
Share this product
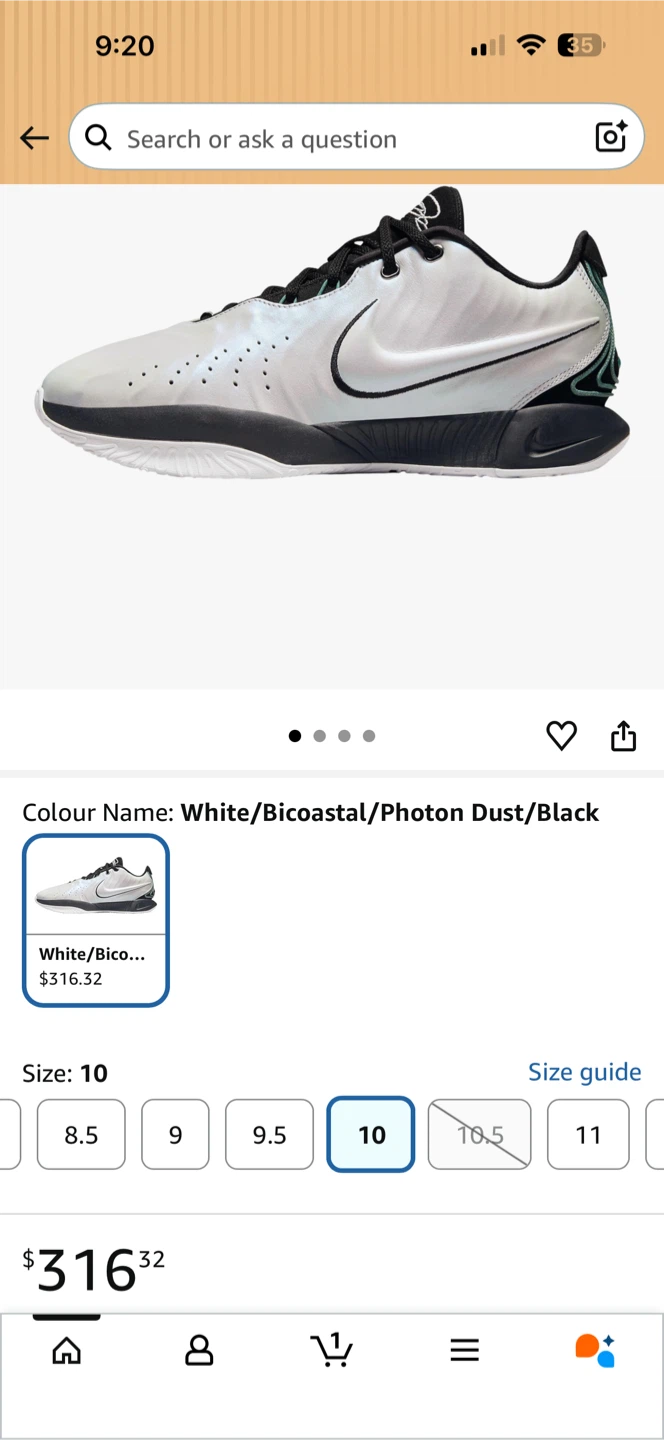(x=623, y=735)
